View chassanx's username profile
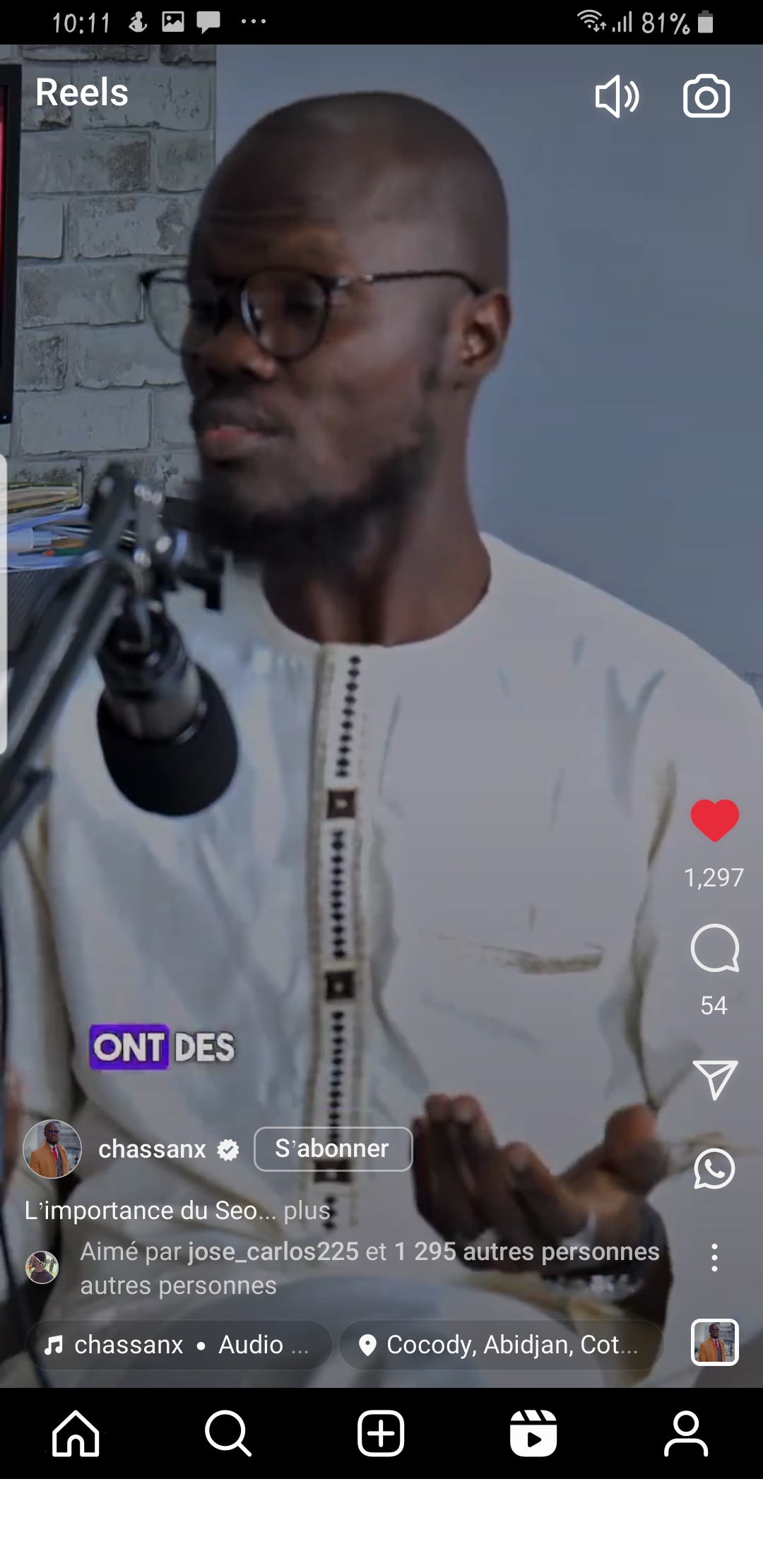This screenshot has height=1568, width=763. click(x=152, y=1149)
